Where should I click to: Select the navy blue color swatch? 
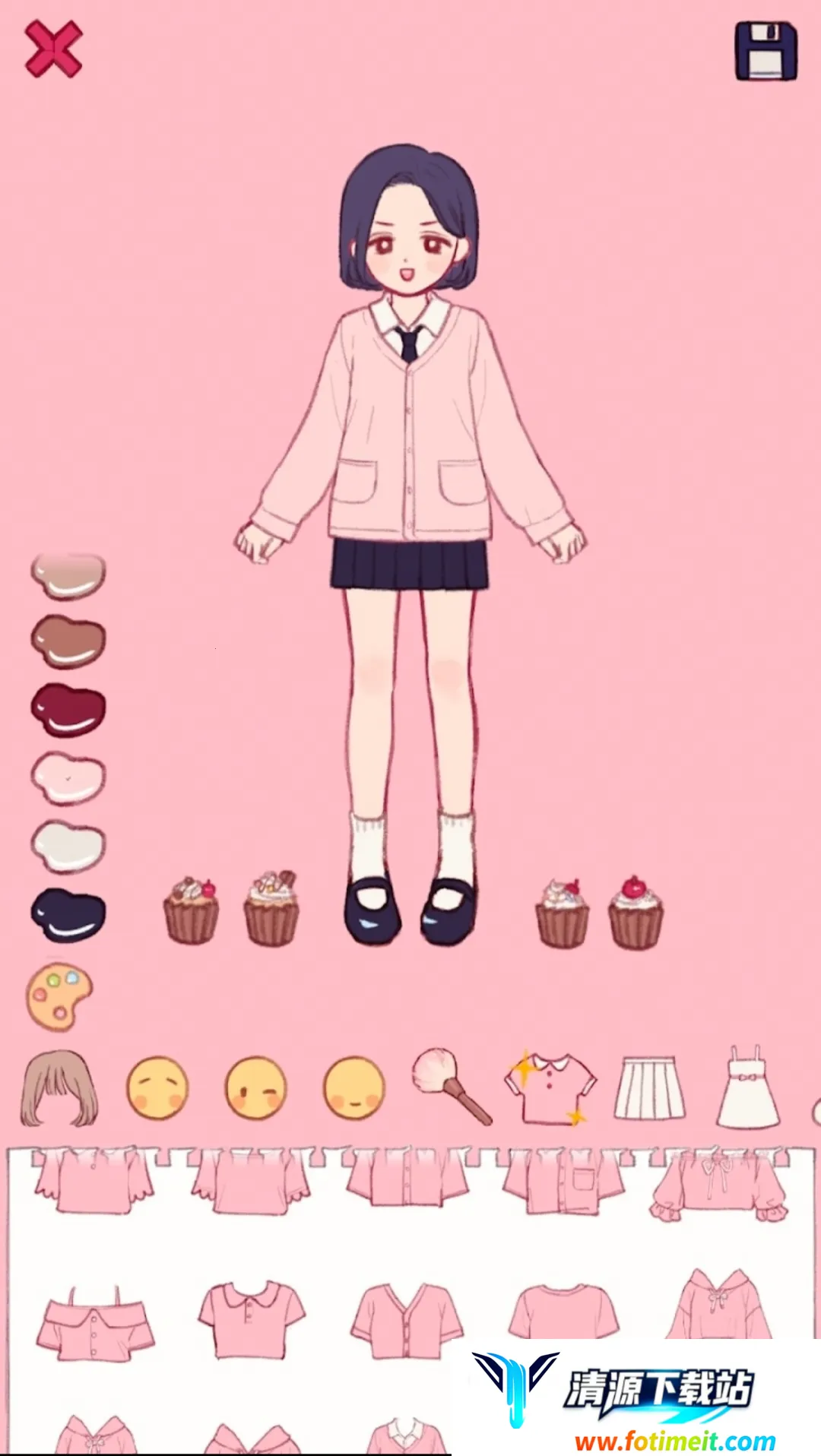tap(68, 915)
